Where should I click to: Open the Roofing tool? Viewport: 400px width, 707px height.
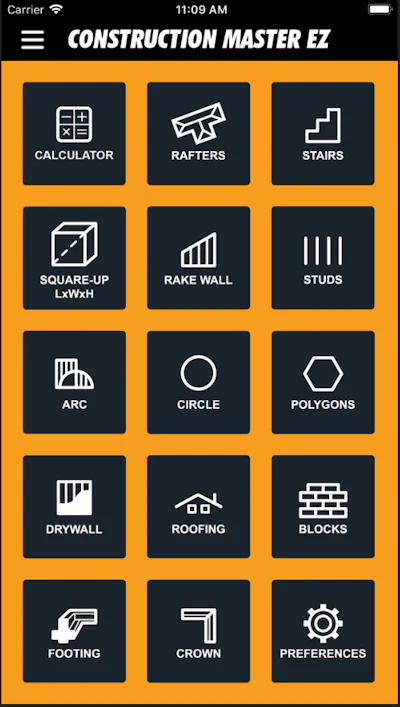tap(198, 507)
